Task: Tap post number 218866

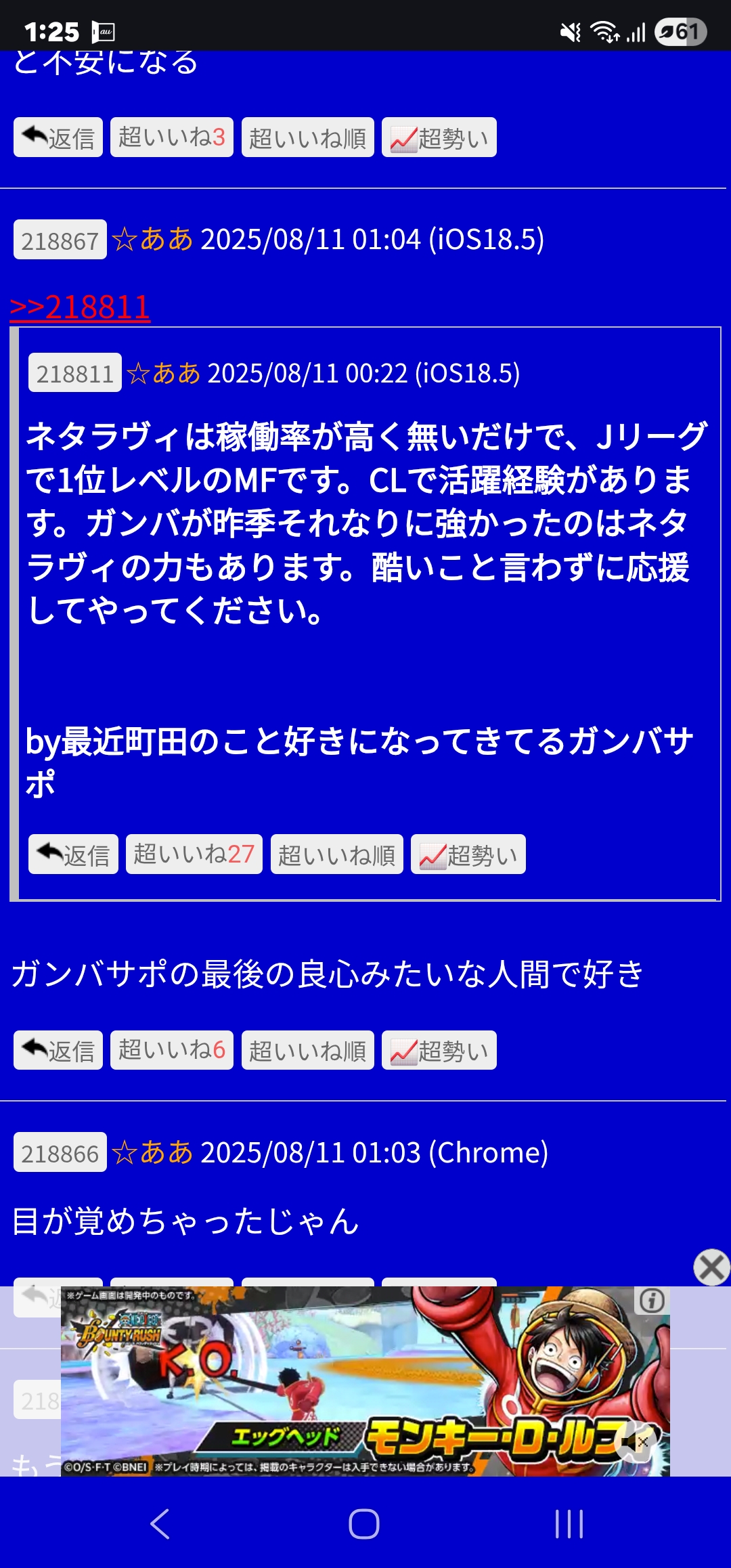Action: click(60, 1152)
